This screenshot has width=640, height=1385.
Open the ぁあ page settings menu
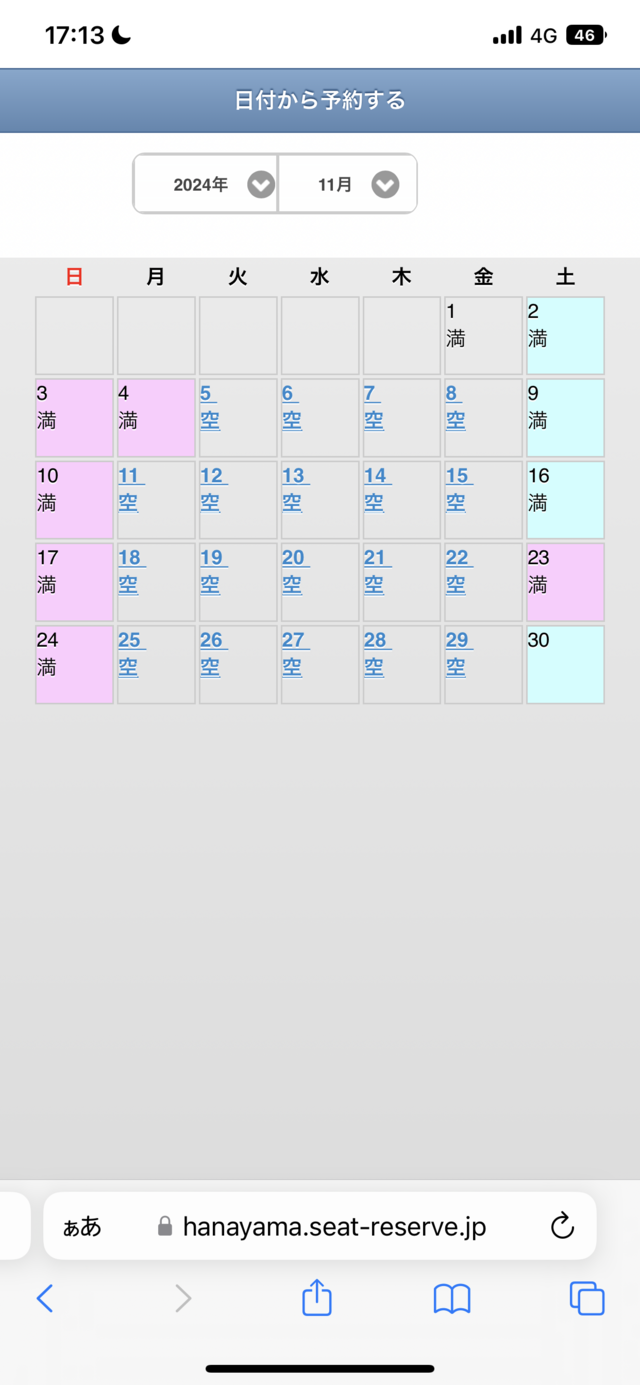82,1226
